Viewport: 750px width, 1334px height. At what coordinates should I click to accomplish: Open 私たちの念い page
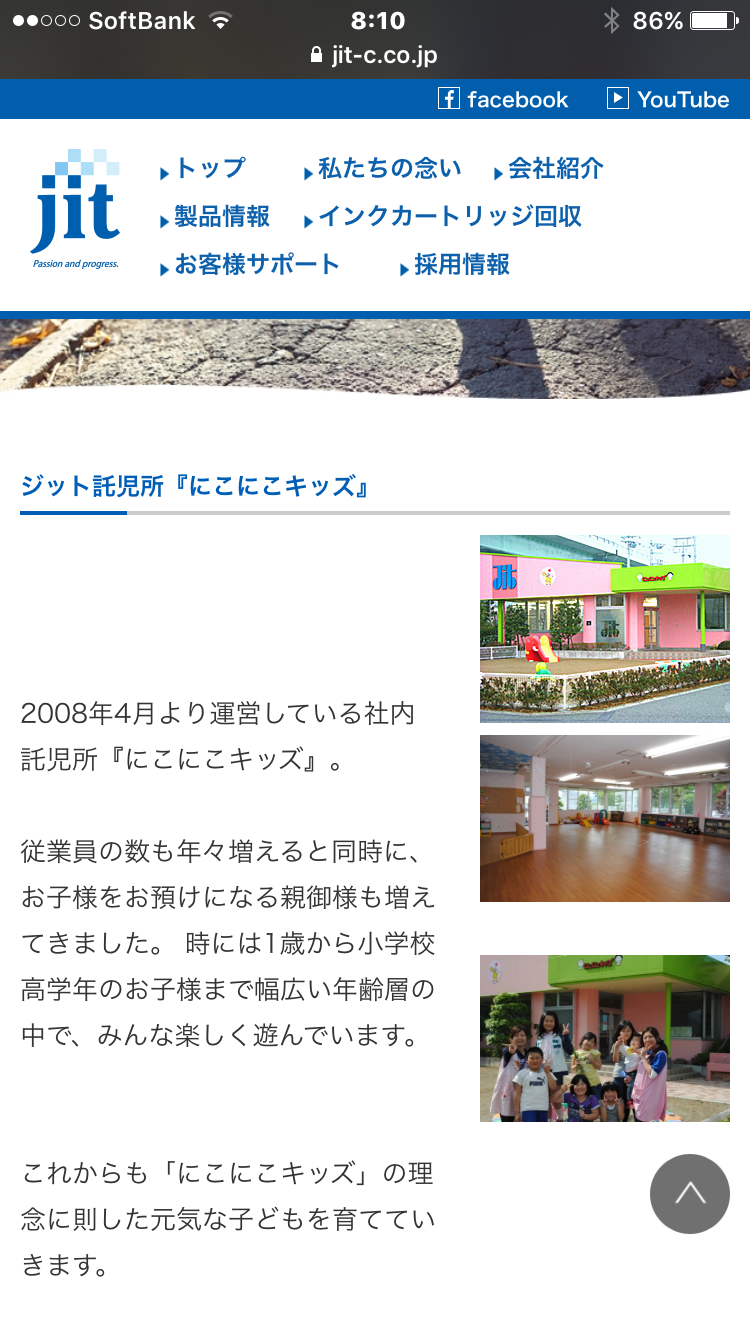pos(383,168)
